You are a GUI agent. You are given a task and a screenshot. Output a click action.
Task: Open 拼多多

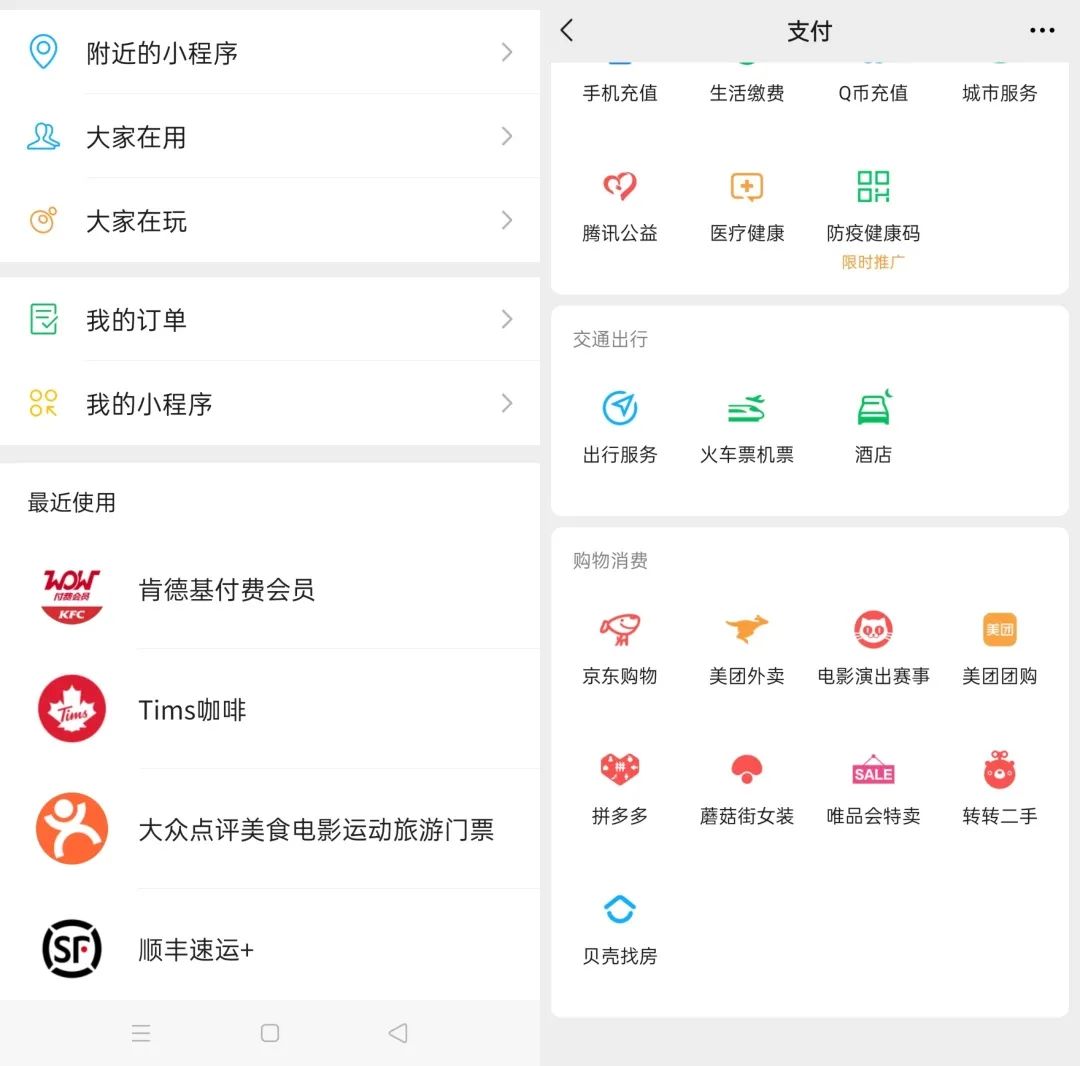click(x=620, y=788)
